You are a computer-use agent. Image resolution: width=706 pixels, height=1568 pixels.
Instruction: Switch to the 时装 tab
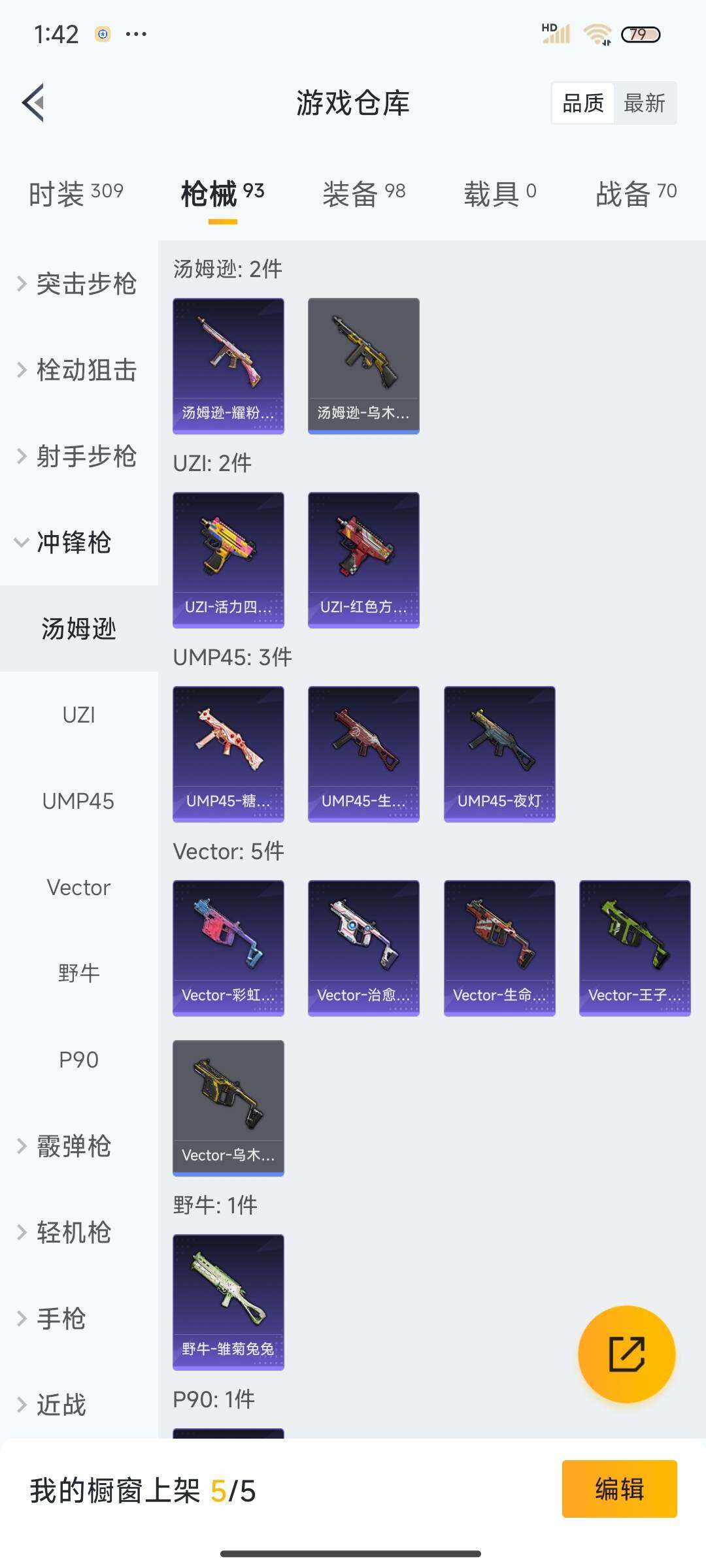[x=76, y=193]
